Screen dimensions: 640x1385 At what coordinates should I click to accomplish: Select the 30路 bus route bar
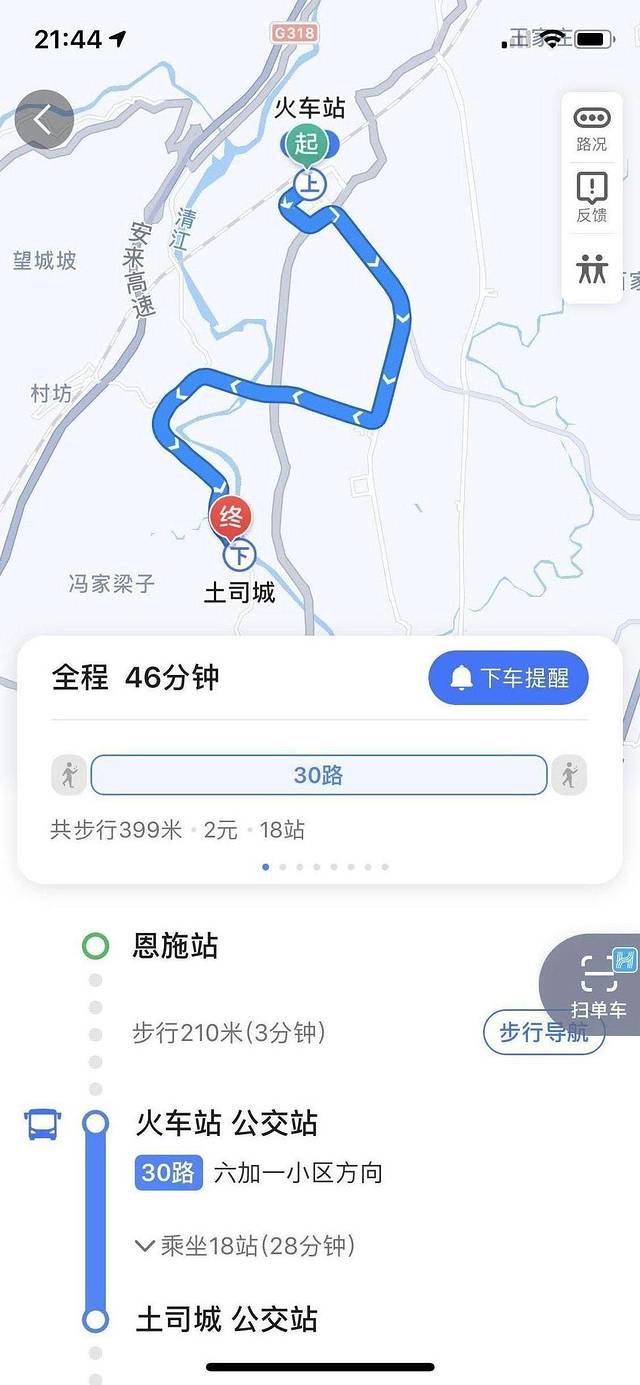point(318,775)
